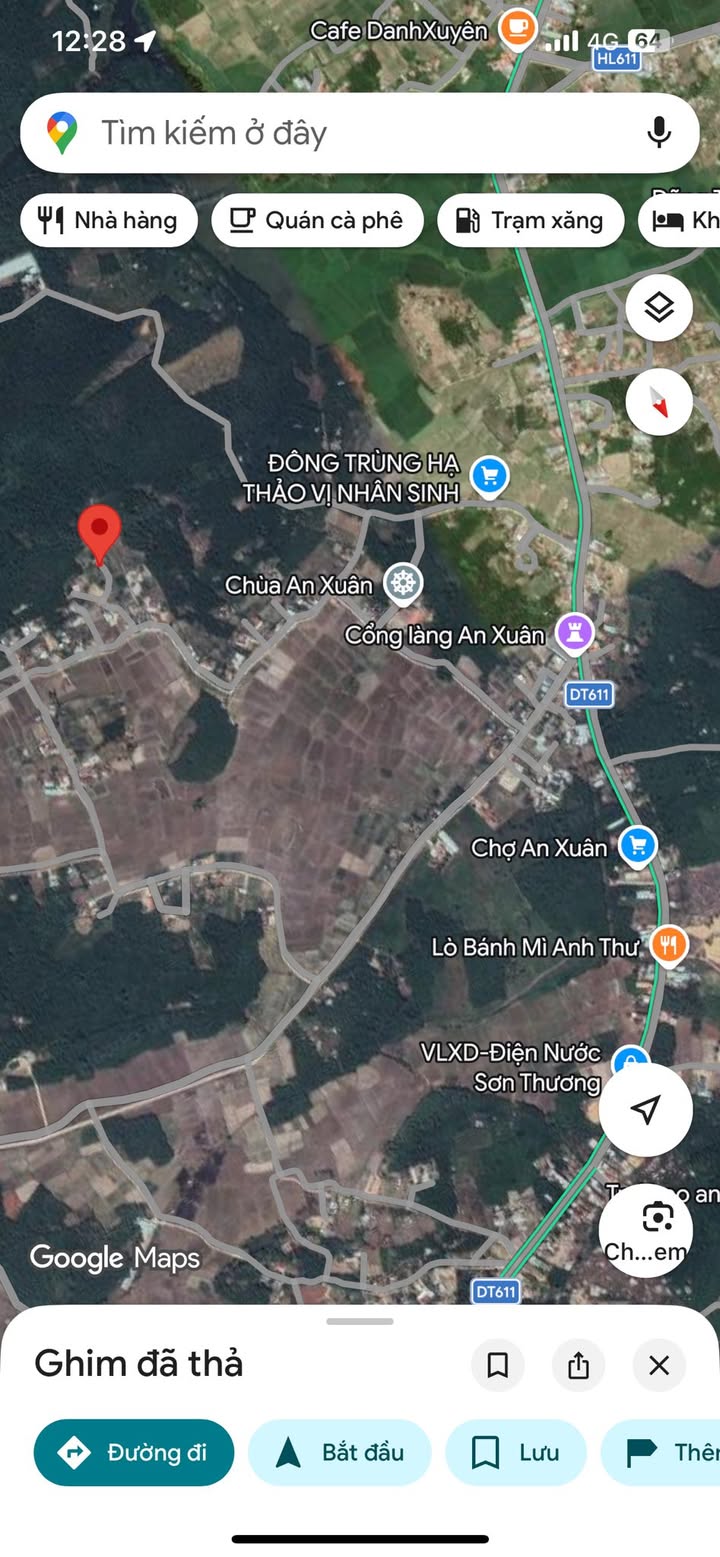Bookmark the dropped pin from the header

498,1365
